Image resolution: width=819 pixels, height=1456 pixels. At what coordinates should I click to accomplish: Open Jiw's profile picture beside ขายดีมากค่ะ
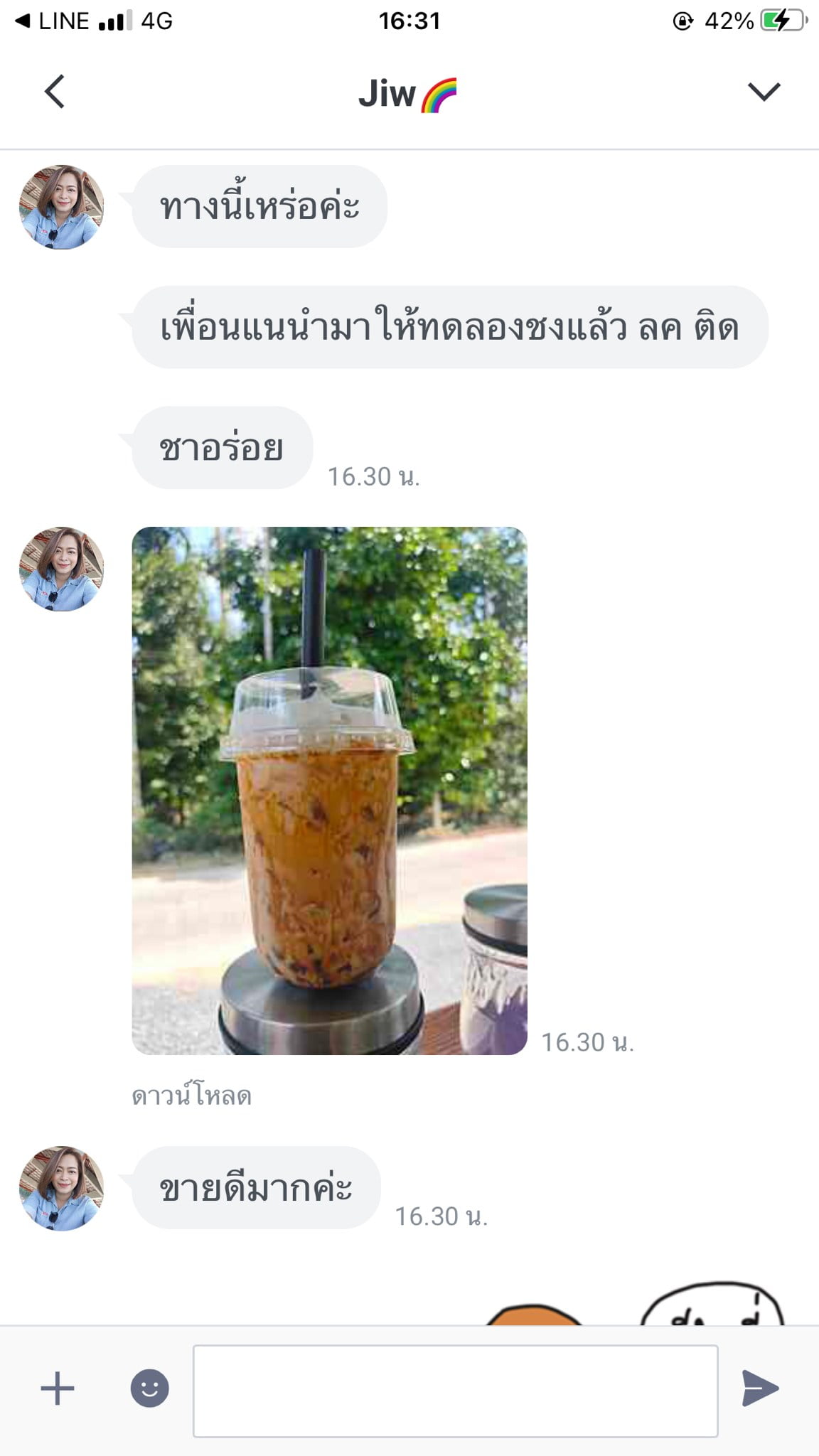click(62, 1188)
